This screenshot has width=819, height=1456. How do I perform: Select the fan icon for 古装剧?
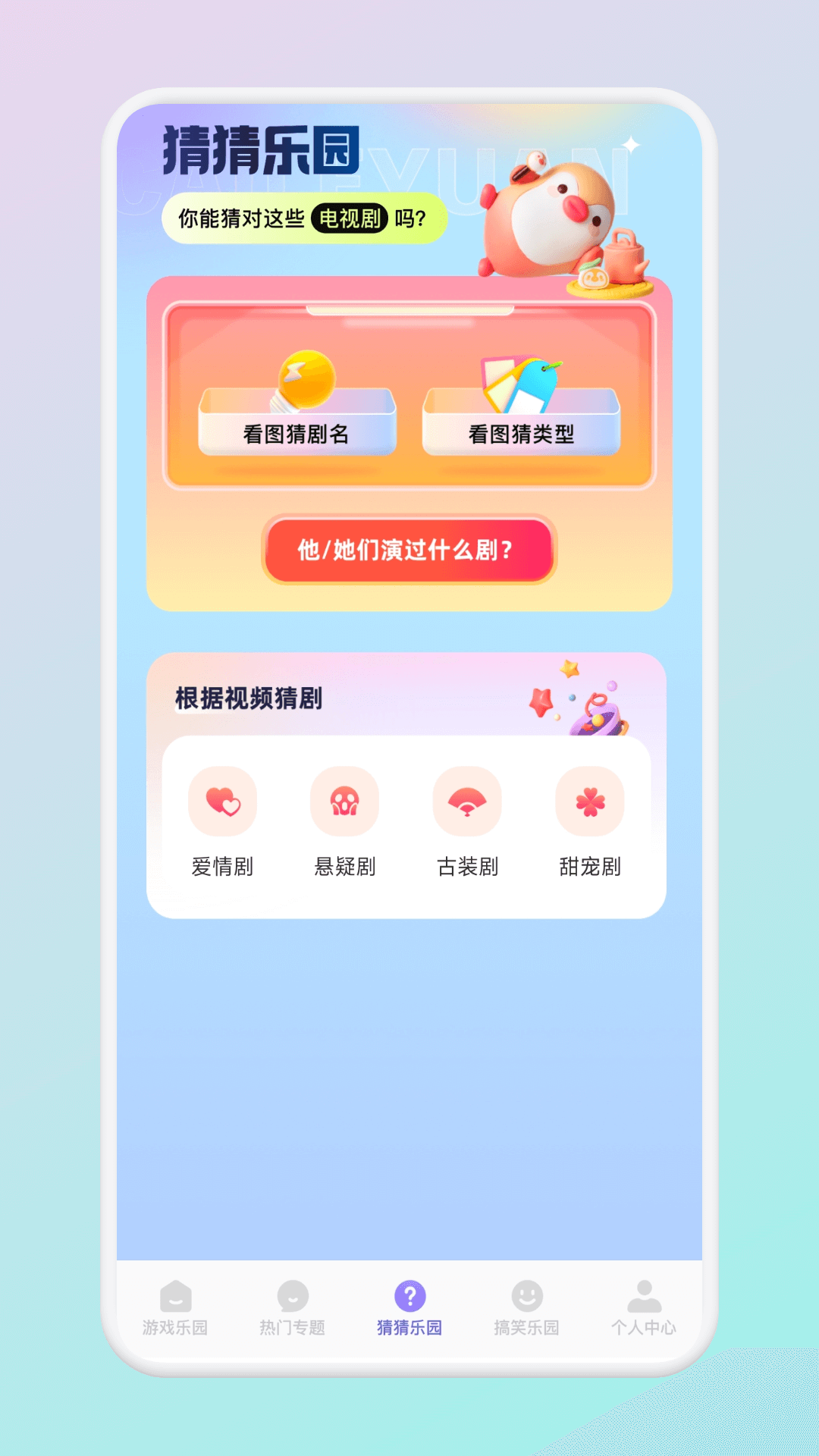click(467, 801)
